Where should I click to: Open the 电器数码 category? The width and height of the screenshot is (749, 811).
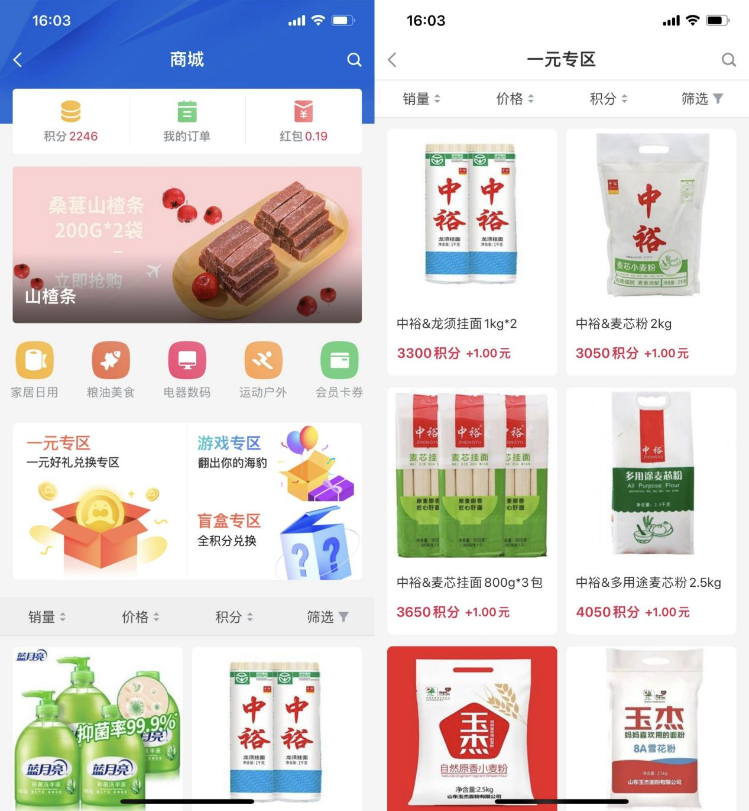187,370
